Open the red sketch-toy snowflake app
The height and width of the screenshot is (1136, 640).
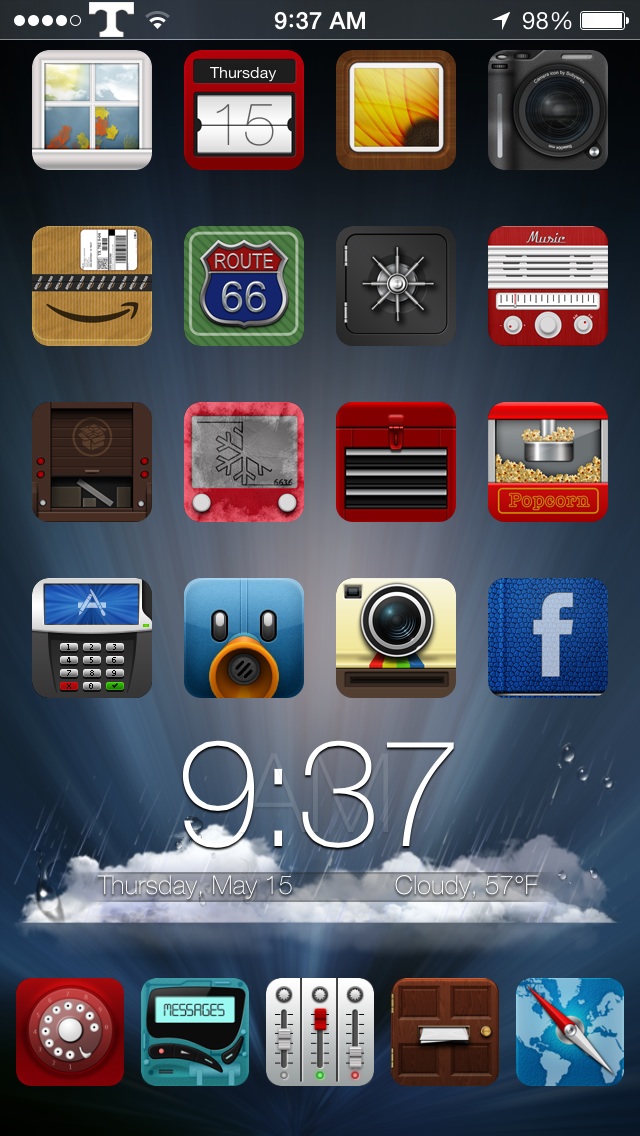[244, 462]
